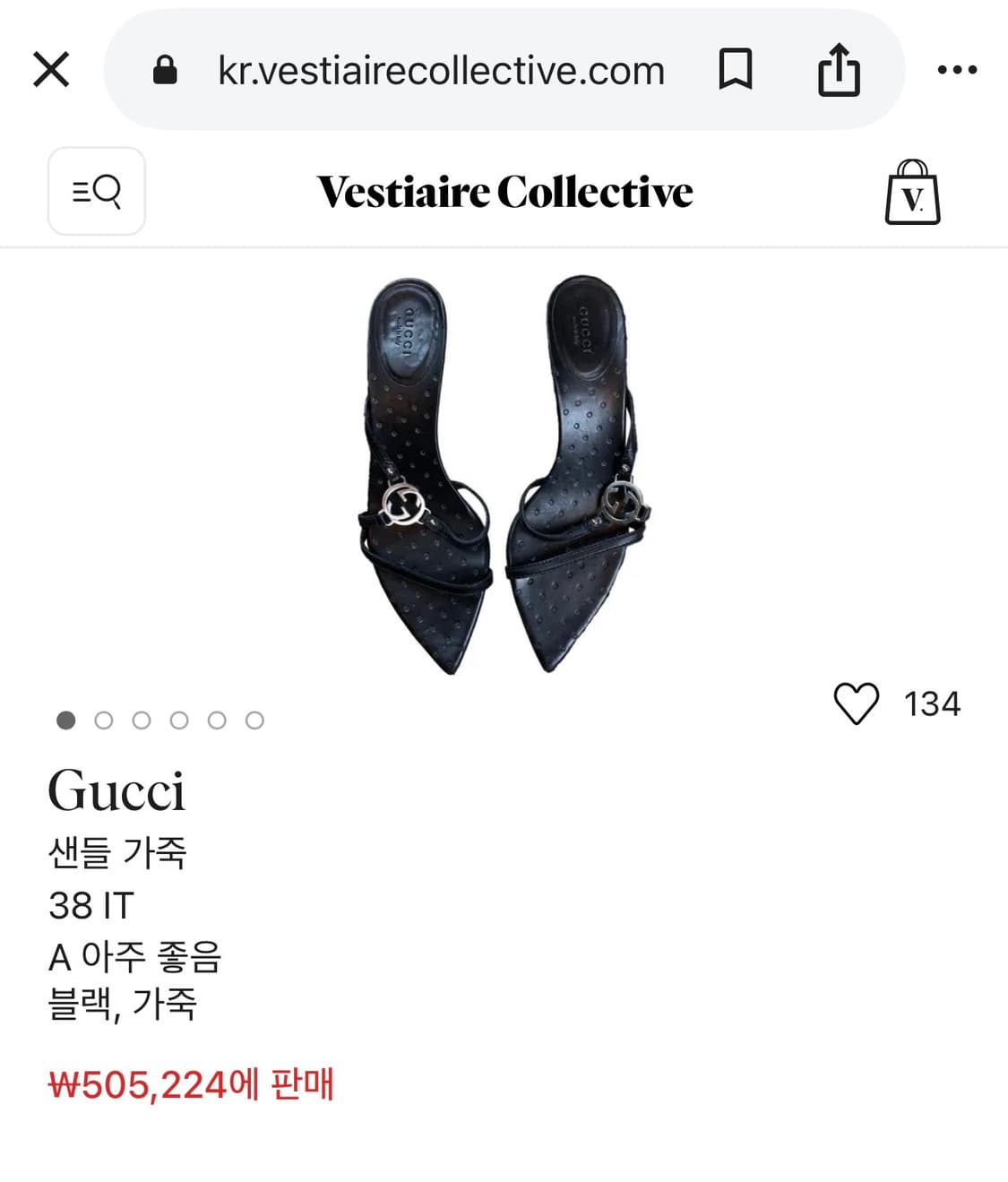The height and width of the screenshot is (1182, 1008).
Task: Select the first carousel pagination dot
Action: pos(65,720)
